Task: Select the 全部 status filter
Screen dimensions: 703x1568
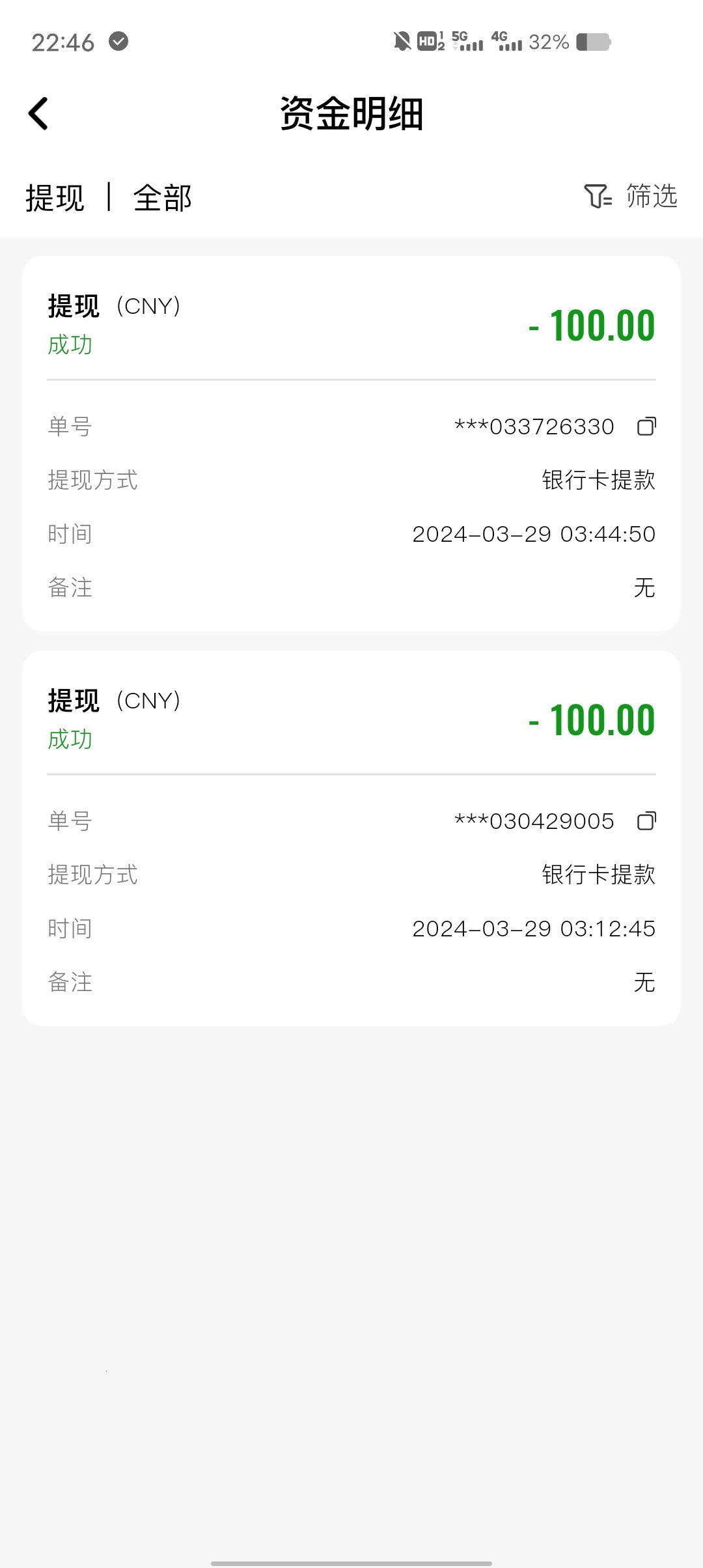Action: [x=162, y=198]
